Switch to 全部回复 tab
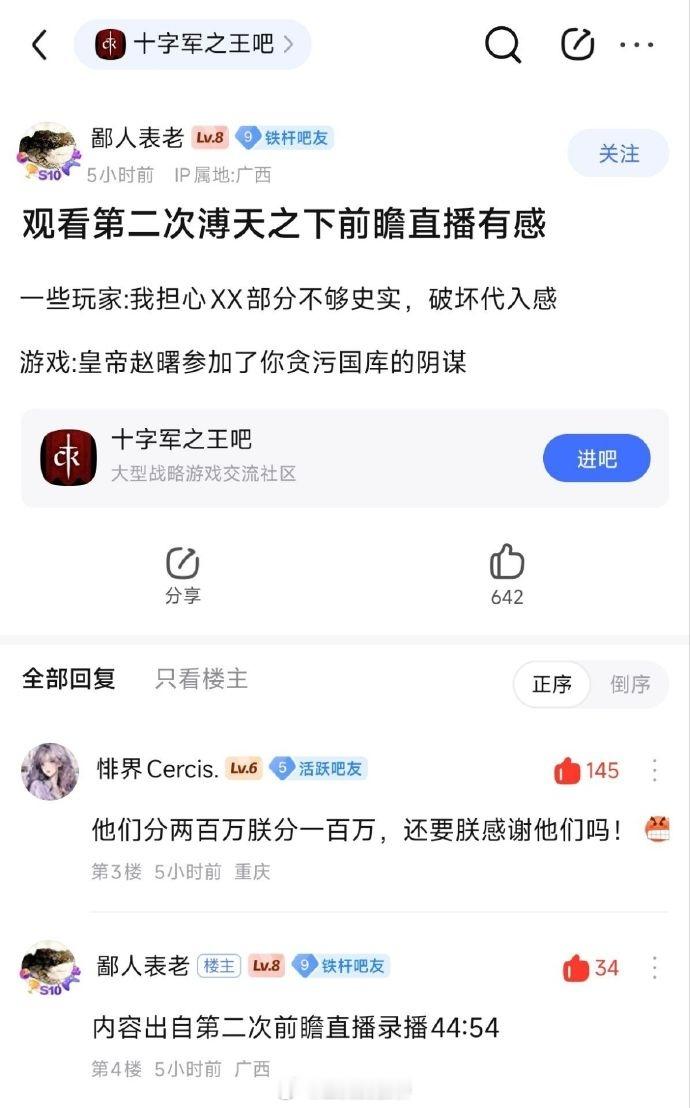Screen dimensions: 690x1108 pos(69,680)
